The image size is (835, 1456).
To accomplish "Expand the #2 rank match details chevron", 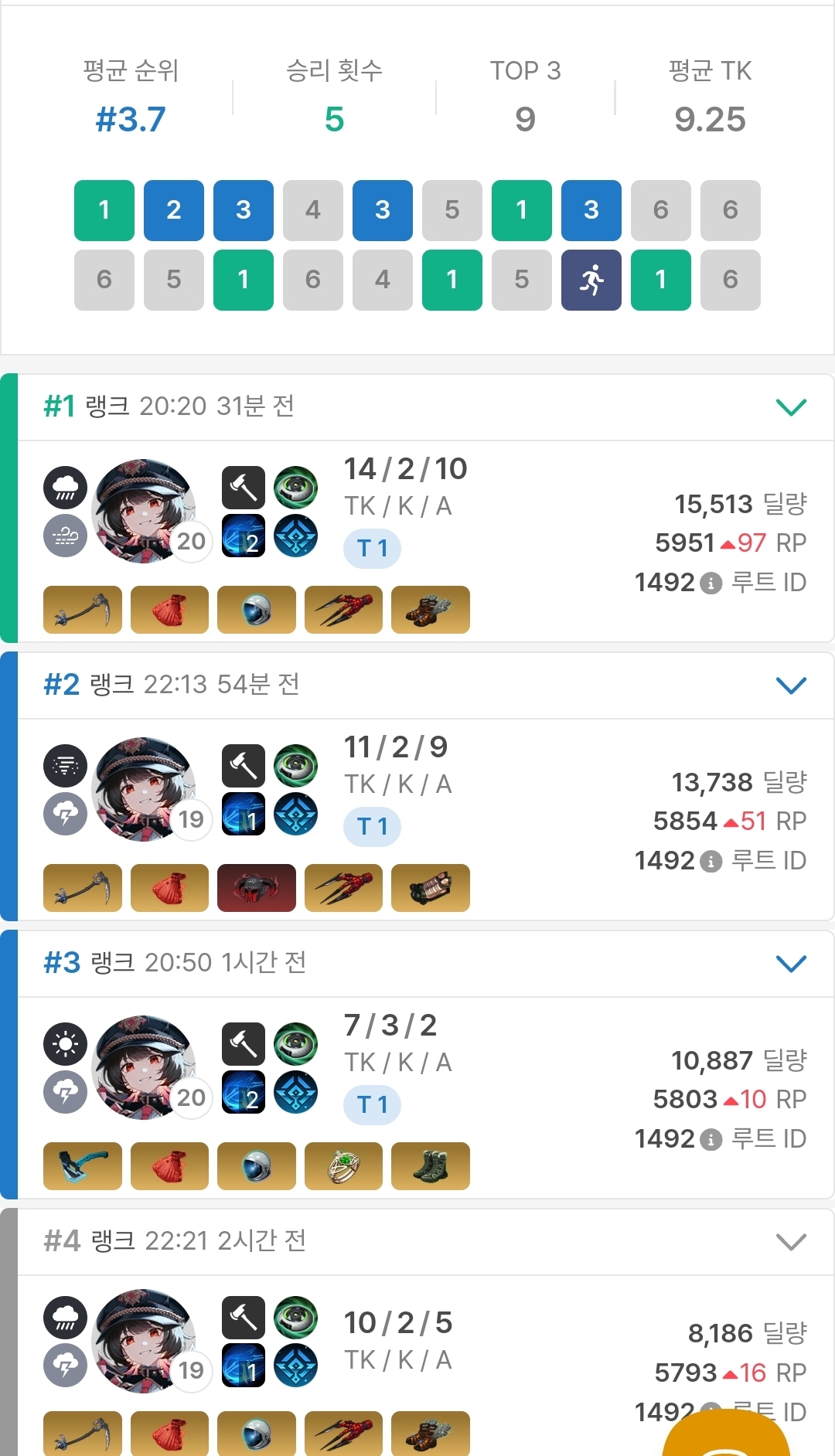I will pos(791,685).
